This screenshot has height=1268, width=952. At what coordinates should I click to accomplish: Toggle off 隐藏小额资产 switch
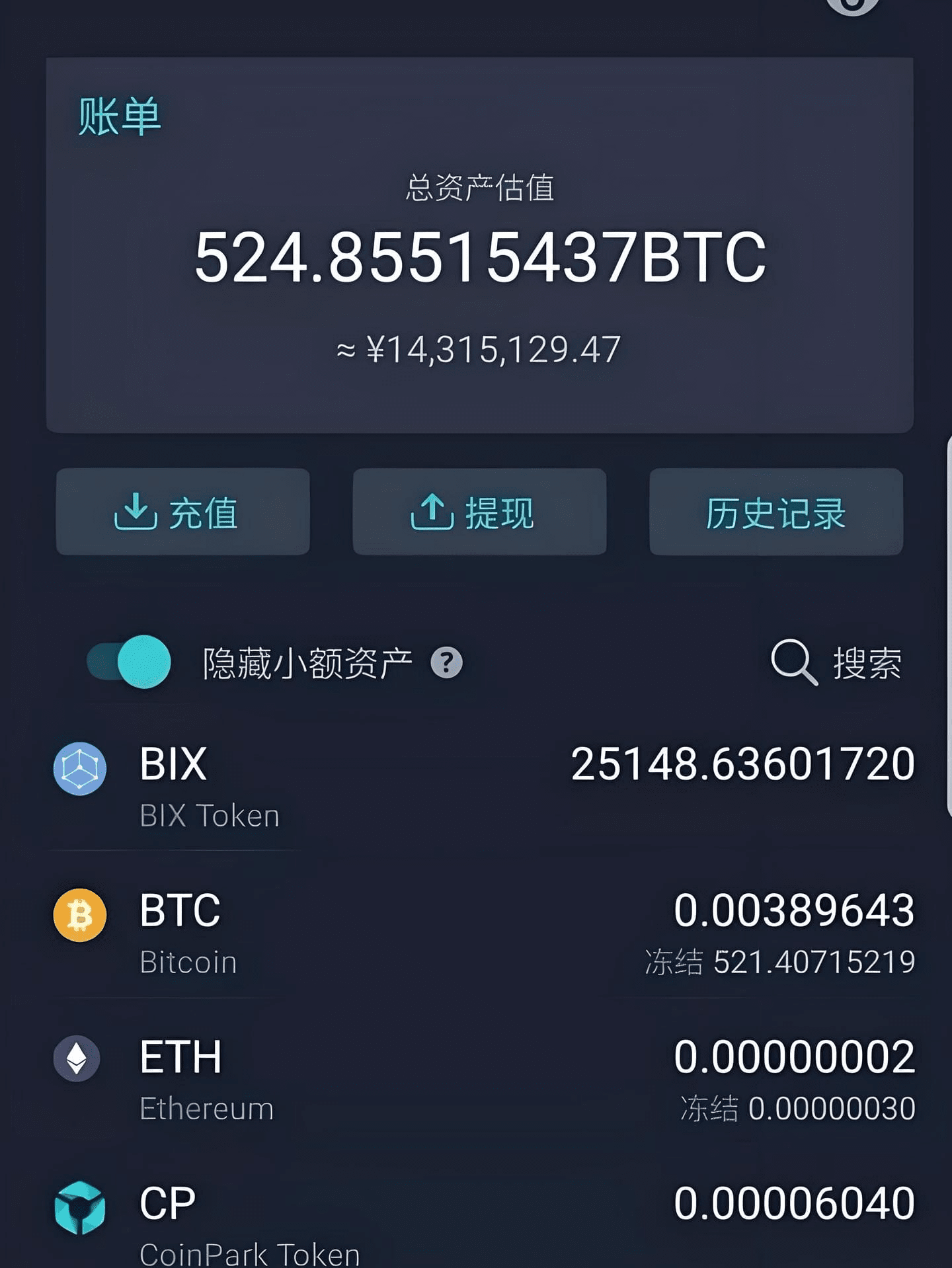[x=130, y=662]
